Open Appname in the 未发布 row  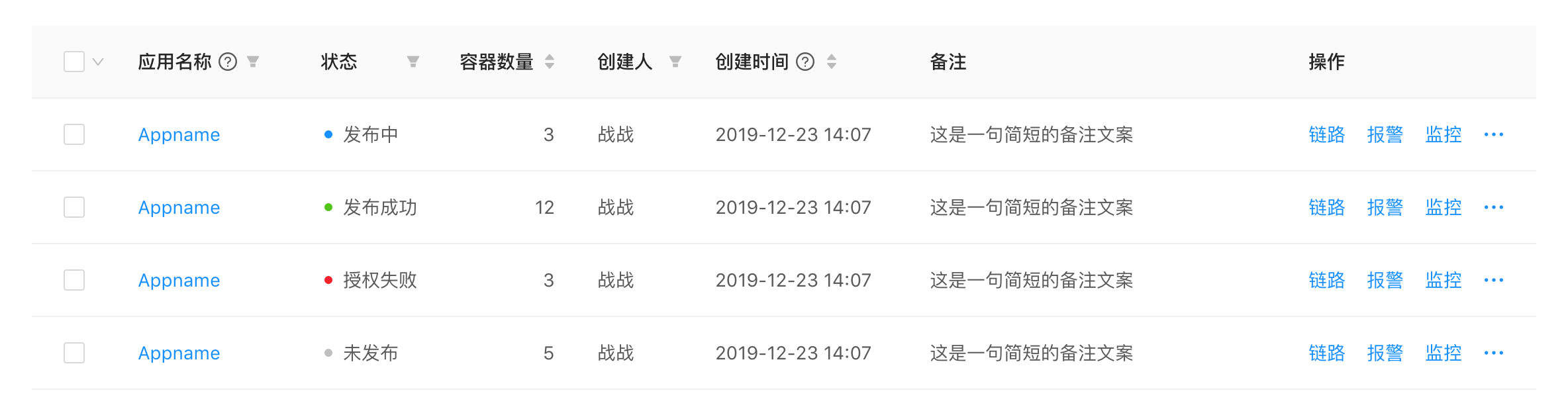[x=179, y=353]
